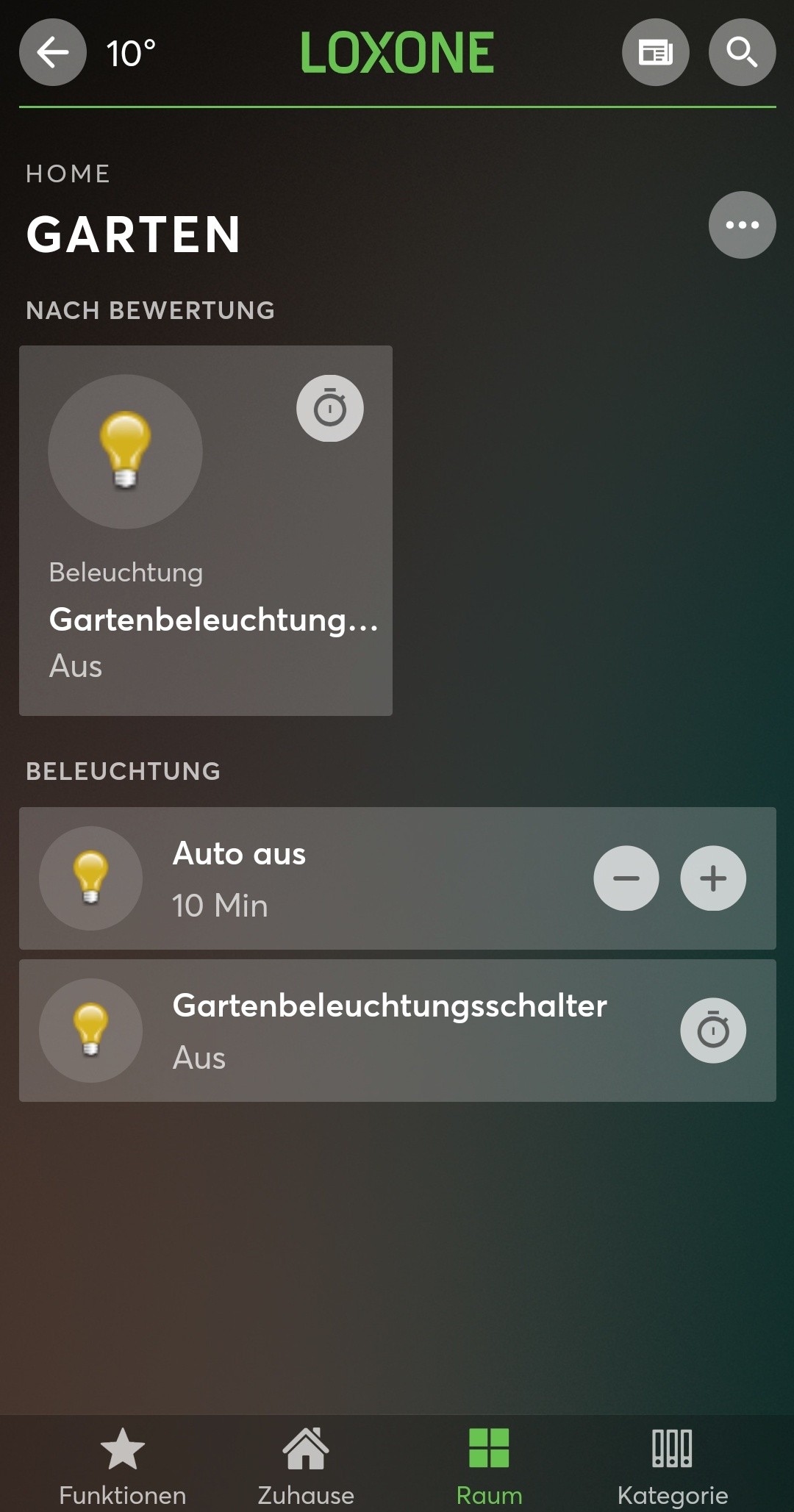The width and height of the screenshot is (794, 1512).
Task: Switch to the Zuhause tab
Action: click(x=306, y=1463)
